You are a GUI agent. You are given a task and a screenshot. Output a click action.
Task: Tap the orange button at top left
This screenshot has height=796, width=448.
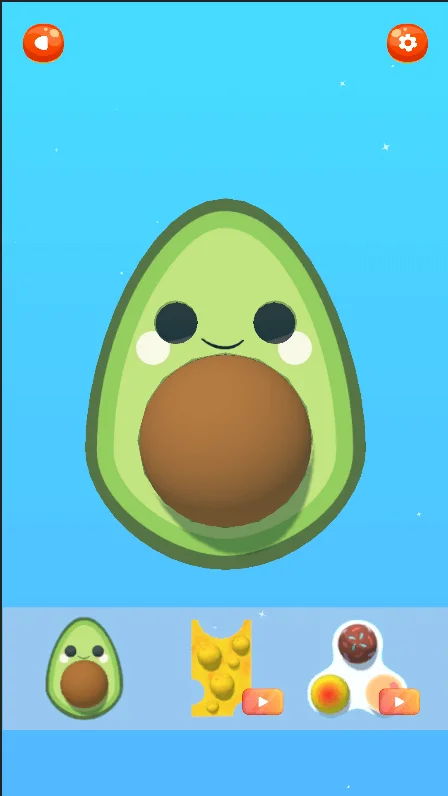44,43
